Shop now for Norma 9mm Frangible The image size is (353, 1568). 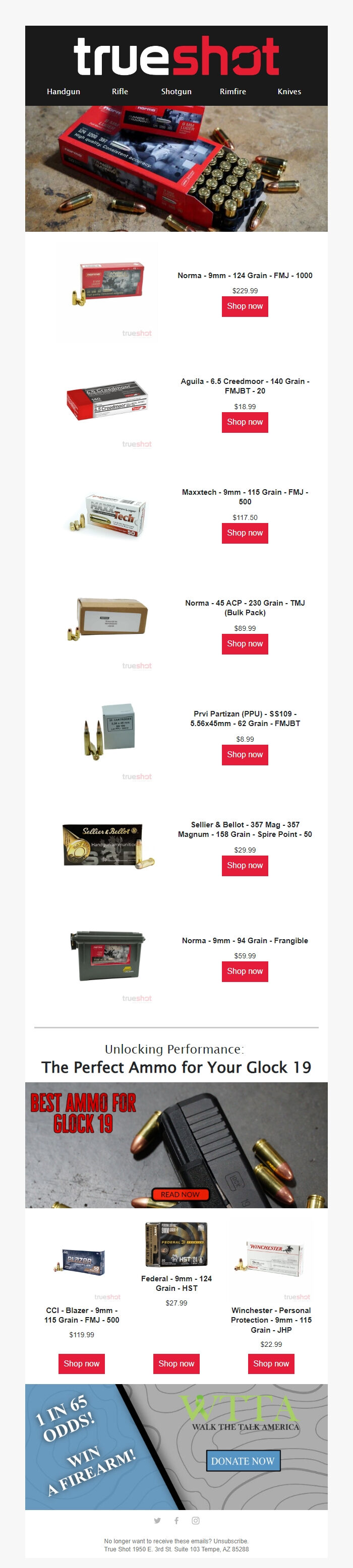[x=245, y=971]
